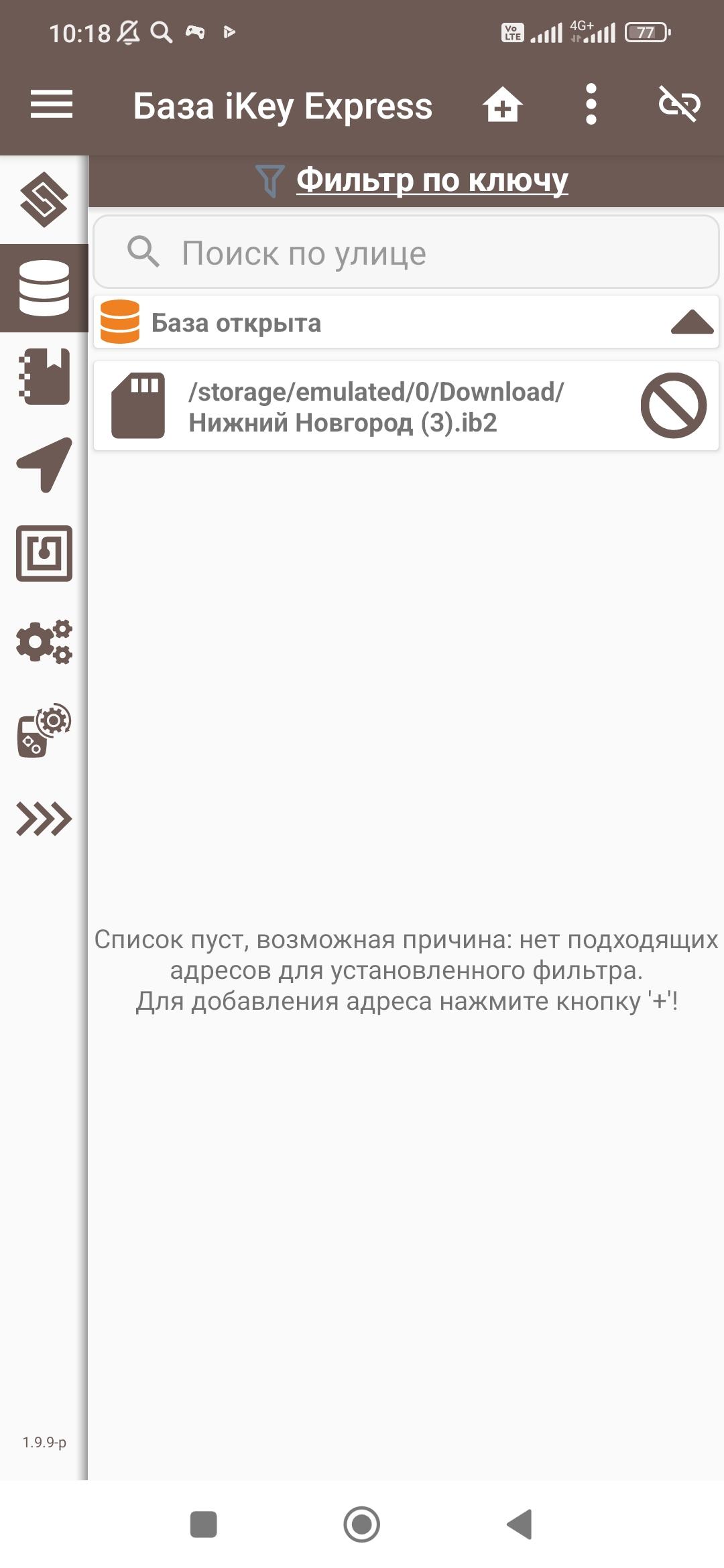This screenshot has height=1568, width=724.
Task: Go to the system home screen
Action: point(362,1524)
